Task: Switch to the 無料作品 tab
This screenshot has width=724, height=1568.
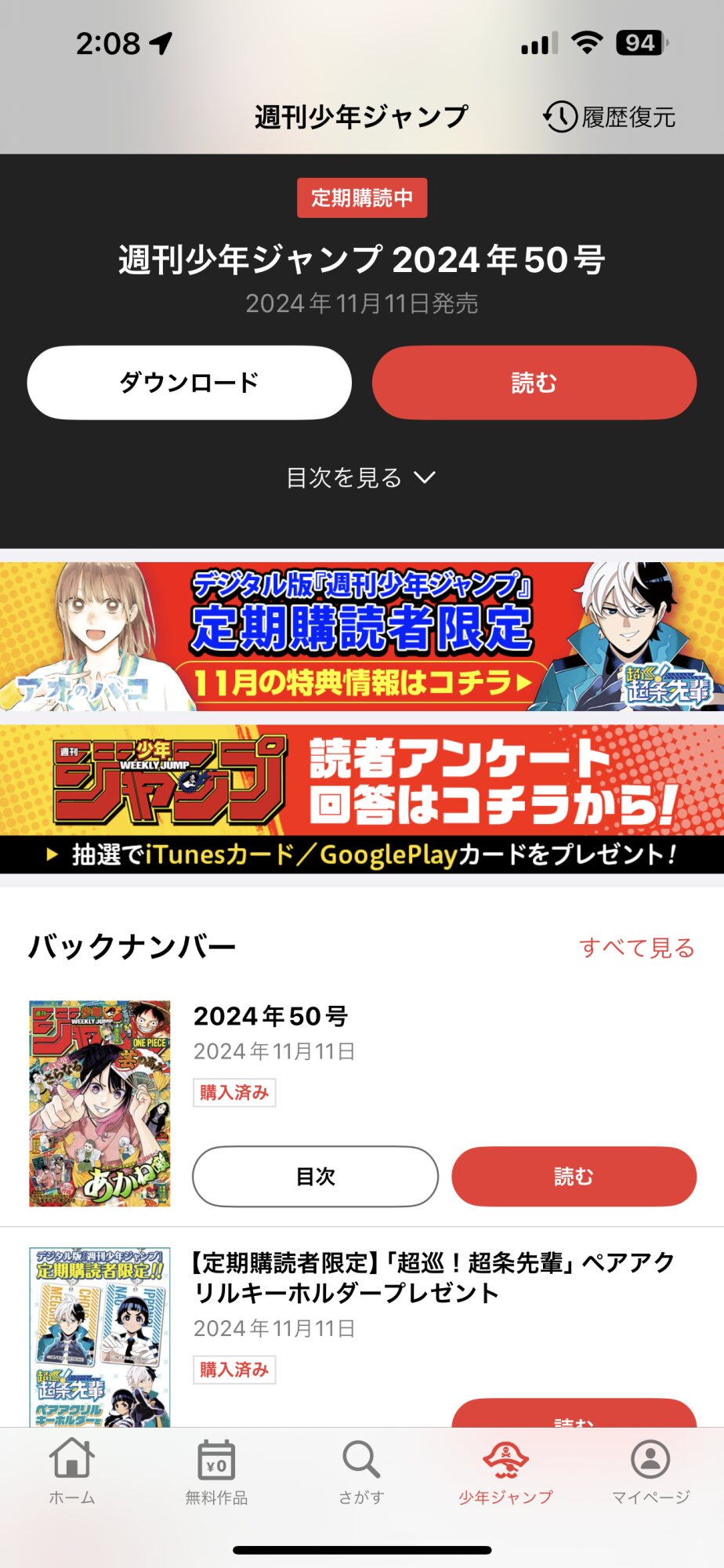Action: pos(216,1472)
